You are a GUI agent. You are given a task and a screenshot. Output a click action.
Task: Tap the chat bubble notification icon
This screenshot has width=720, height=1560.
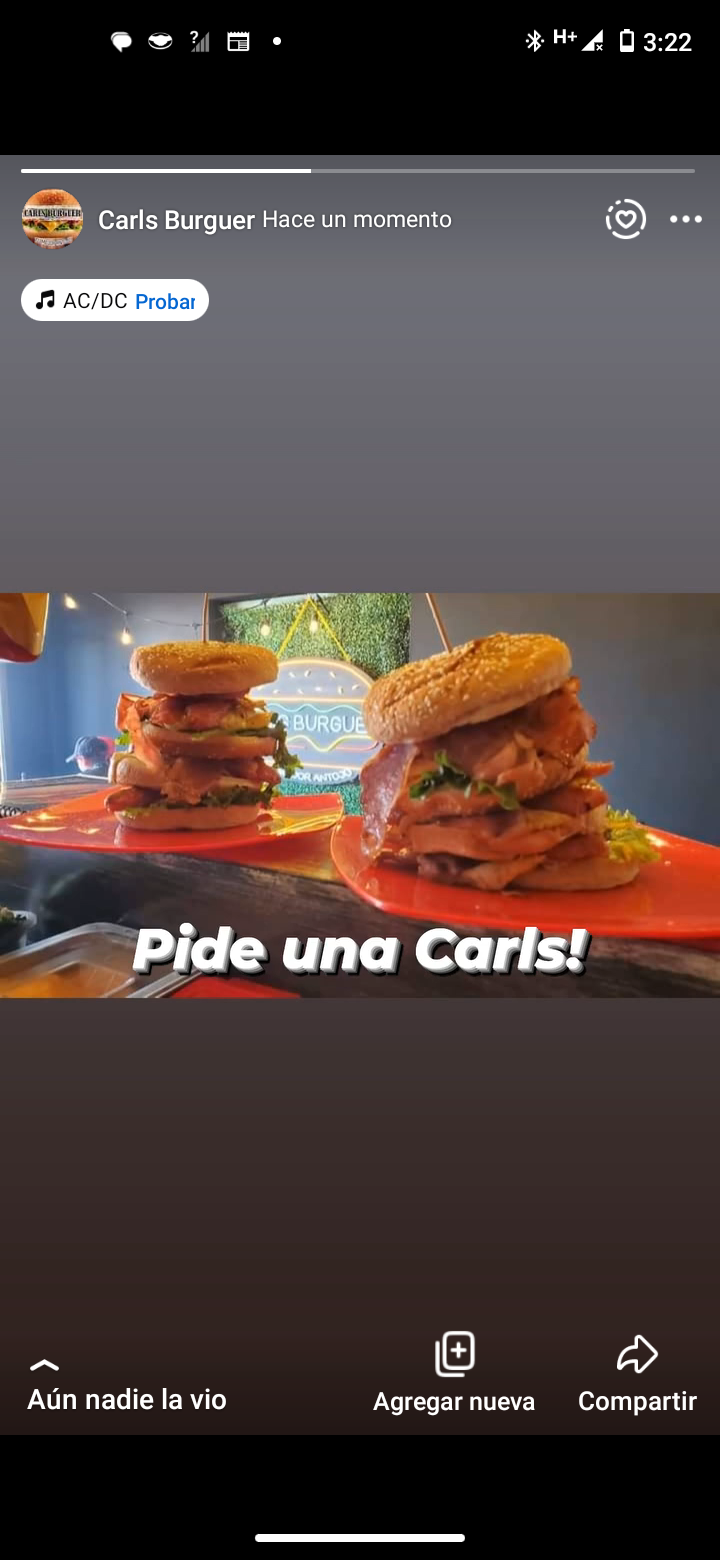point(121,41)
